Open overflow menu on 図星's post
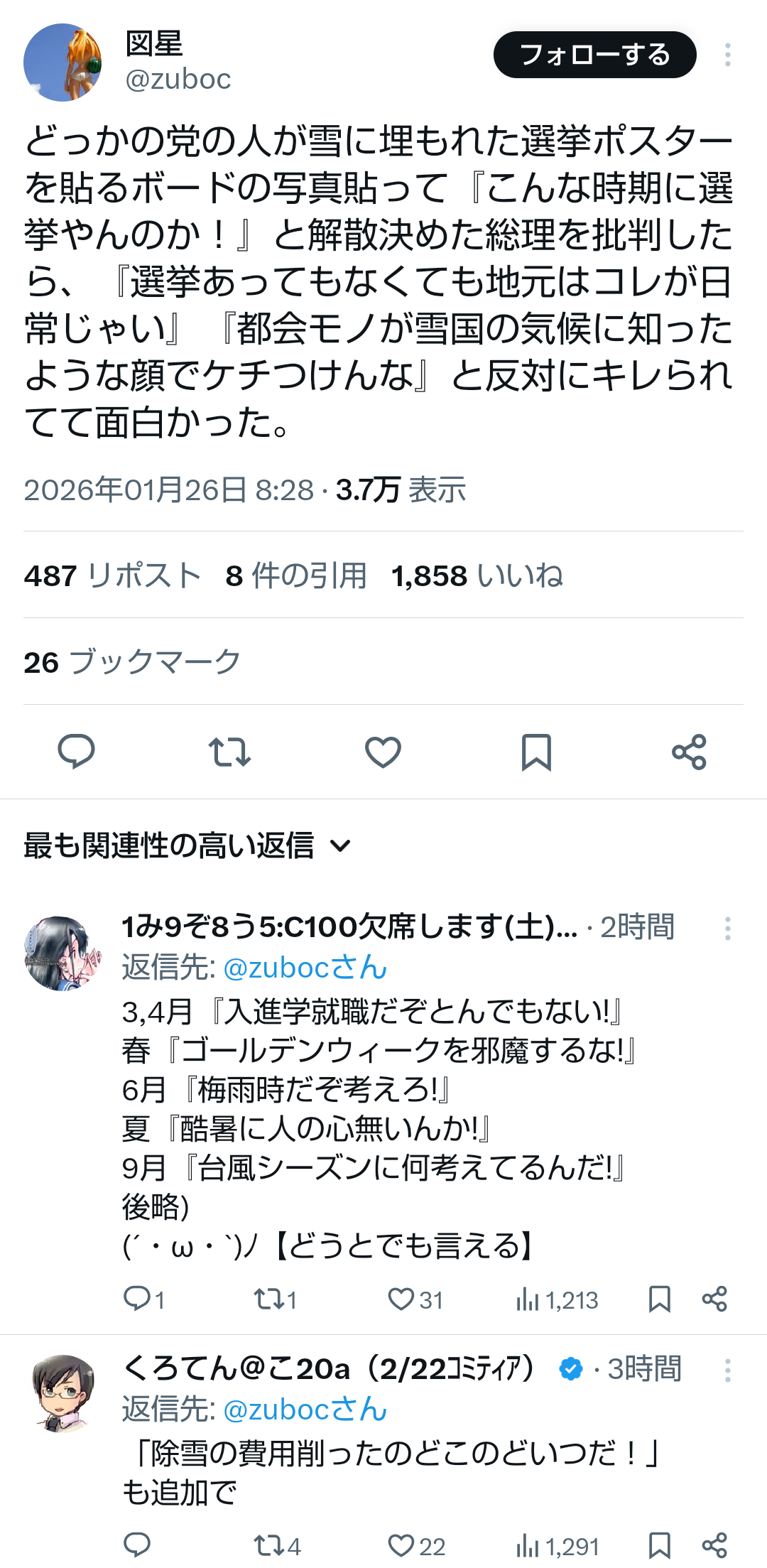This screenshot has width=767, height=1568. coord(727,55)
